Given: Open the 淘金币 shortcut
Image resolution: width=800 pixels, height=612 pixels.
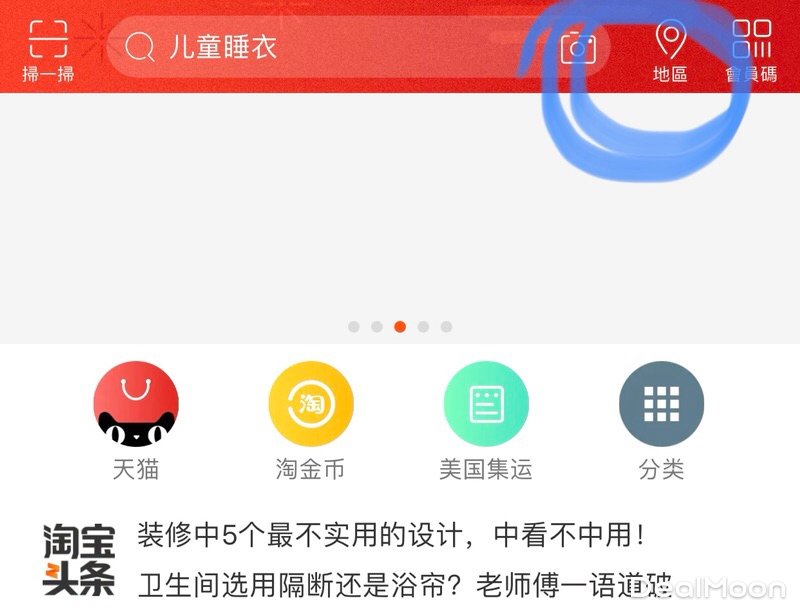Looking at the screenshot, I should [311, 419].
